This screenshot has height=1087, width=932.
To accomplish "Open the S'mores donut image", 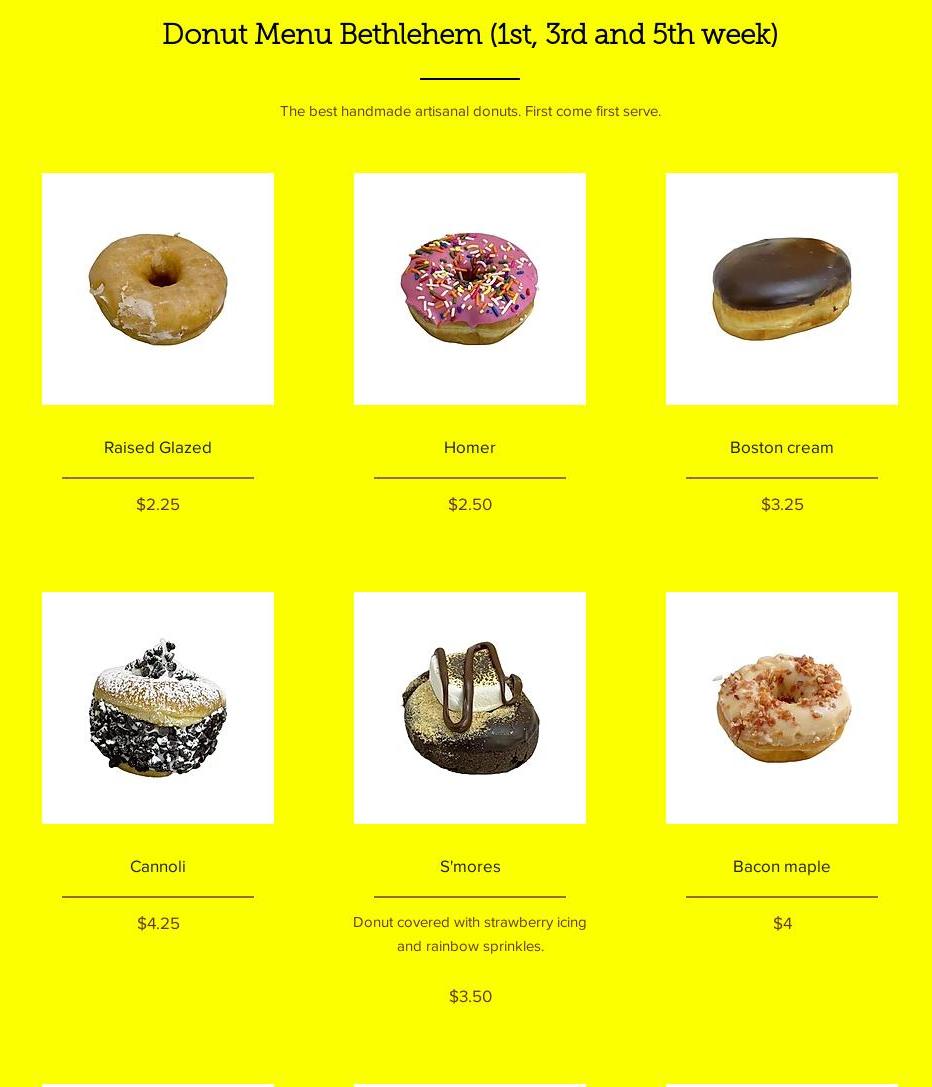I will tap(470, 708).
